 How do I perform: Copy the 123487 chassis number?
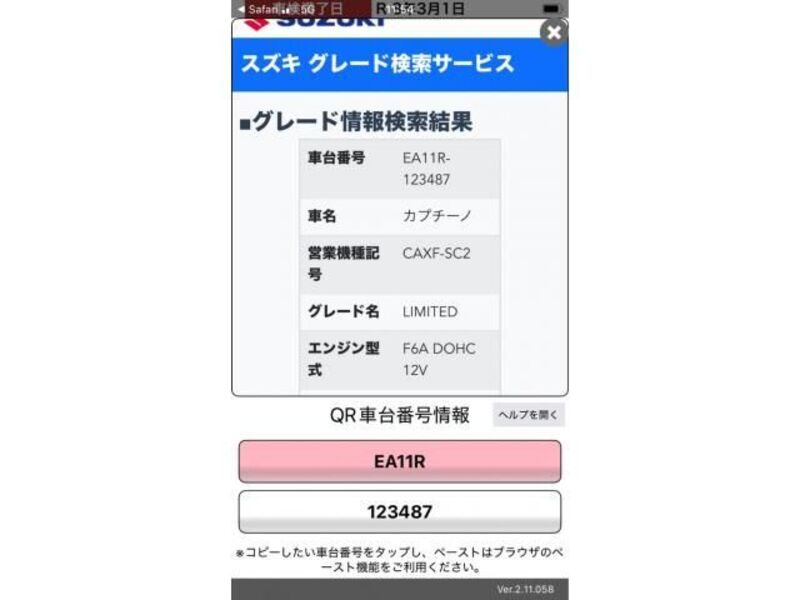(x=399, y=512)
